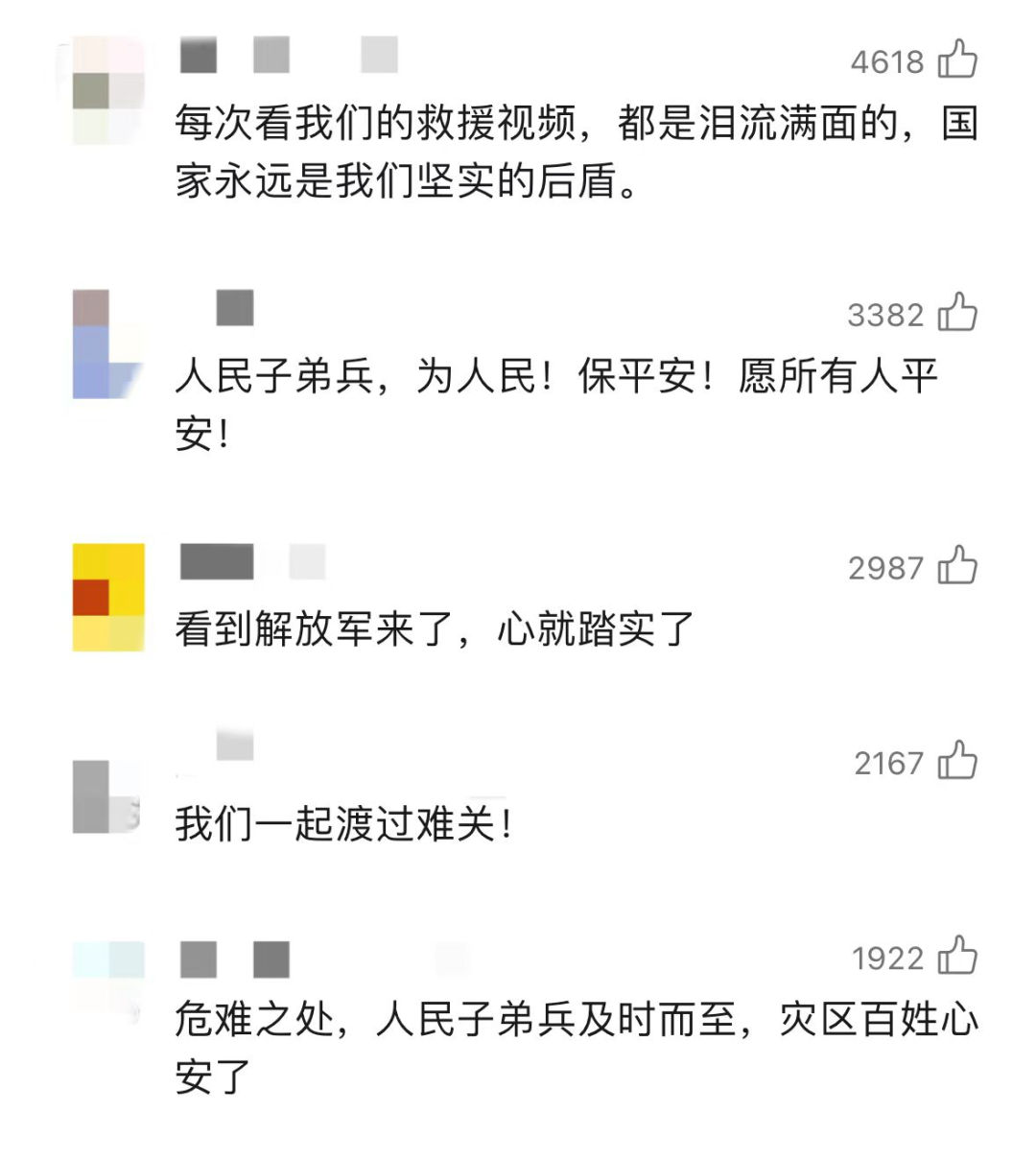
Task: Like the comment 看到解放军来了，心就踏实了
Action: tap(957, 566)
